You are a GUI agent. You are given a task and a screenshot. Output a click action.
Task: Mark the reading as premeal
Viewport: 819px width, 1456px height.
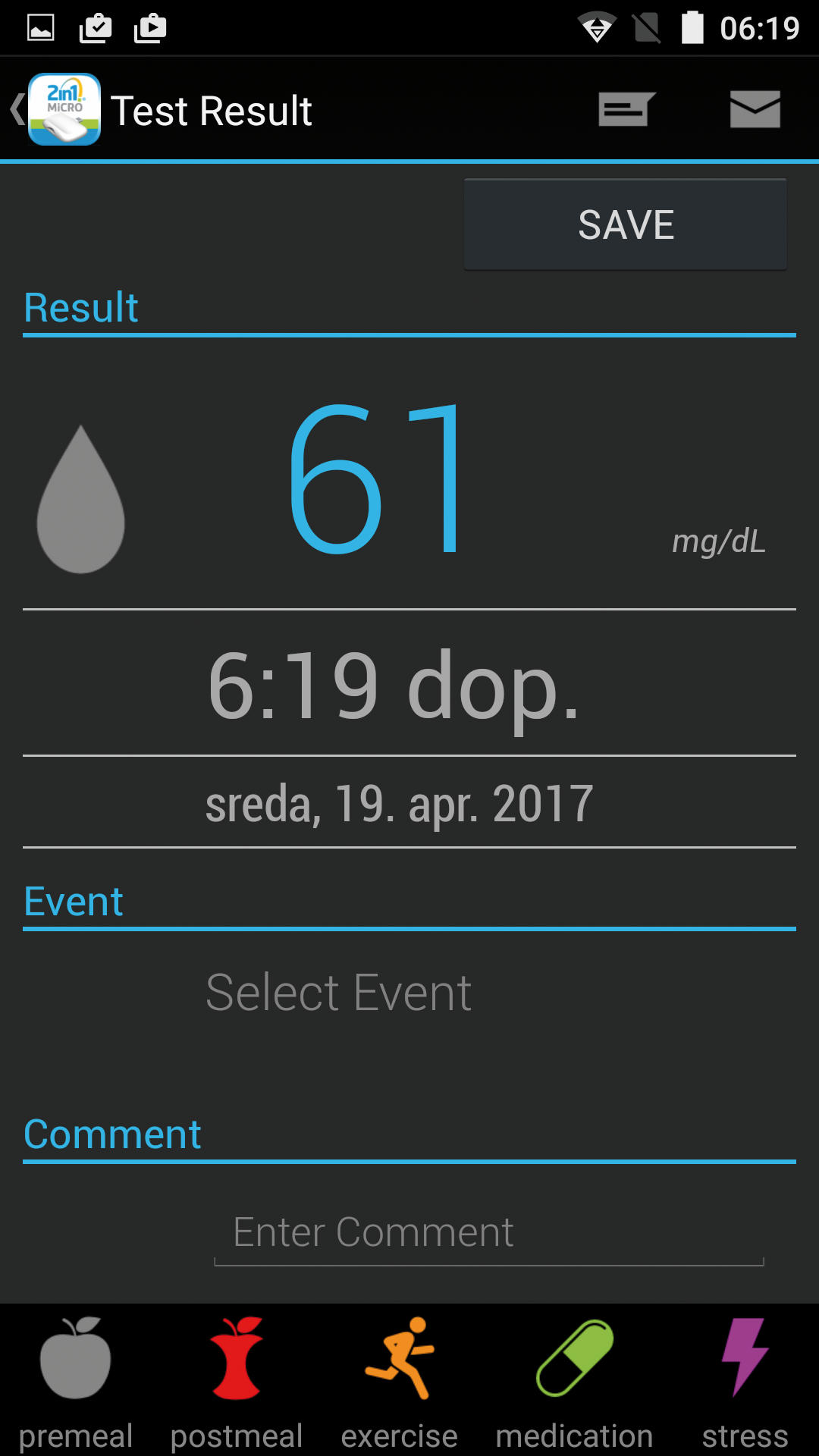coord(75,1382)
